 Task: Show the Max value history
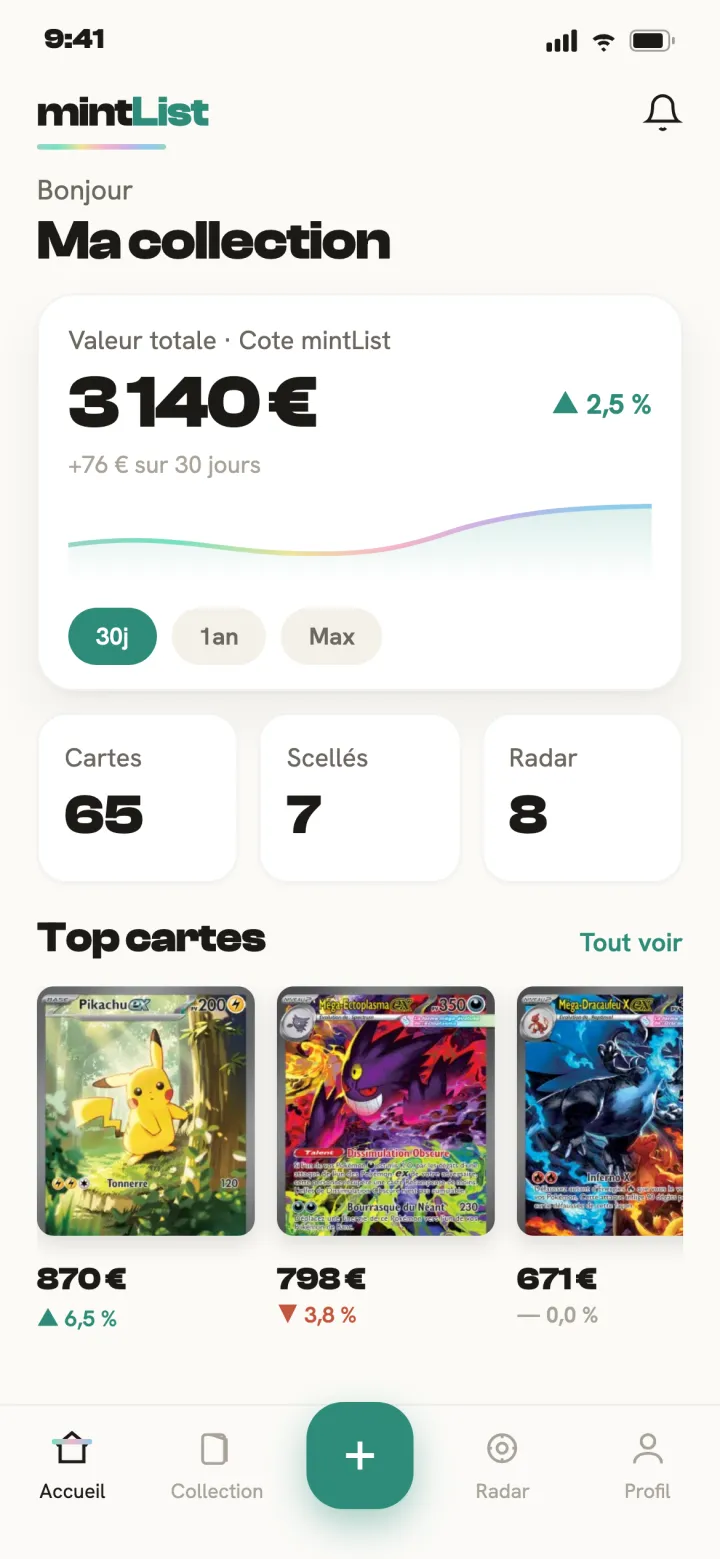[331, 636]
